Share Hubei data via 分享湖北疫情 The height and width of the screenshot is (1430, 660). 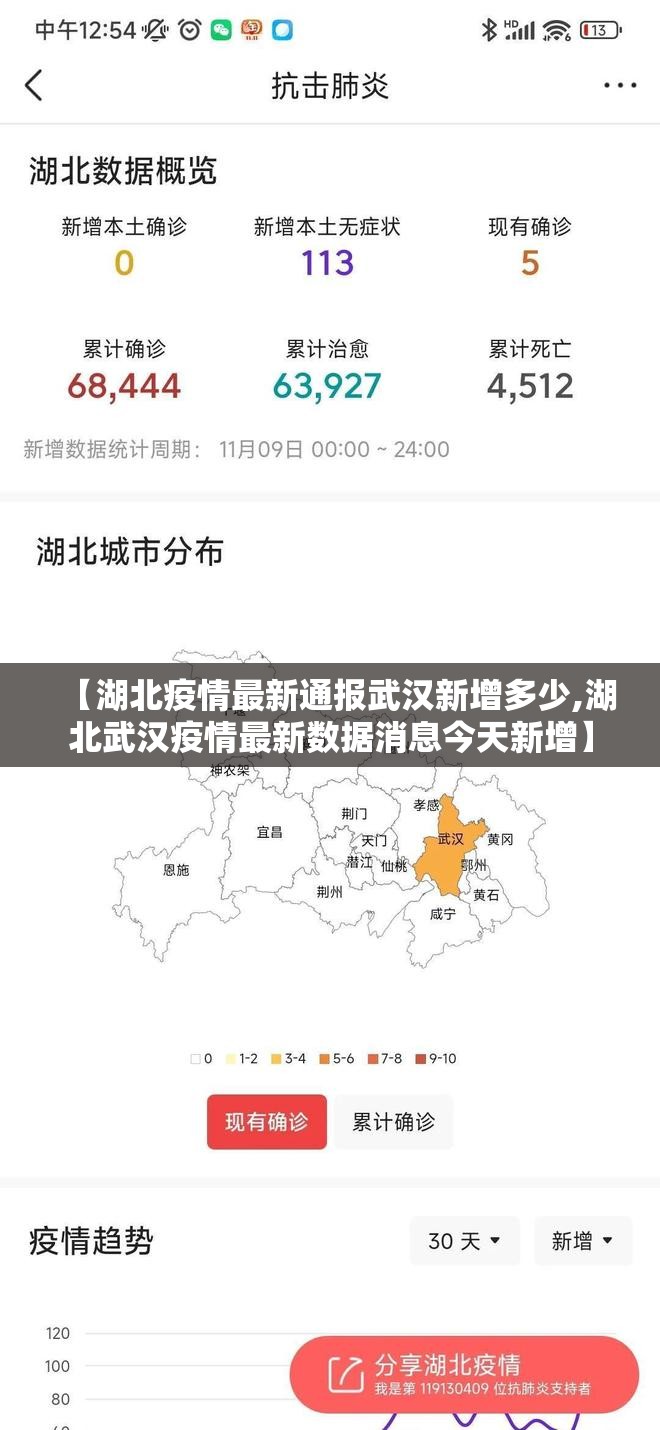[464, 1374]
